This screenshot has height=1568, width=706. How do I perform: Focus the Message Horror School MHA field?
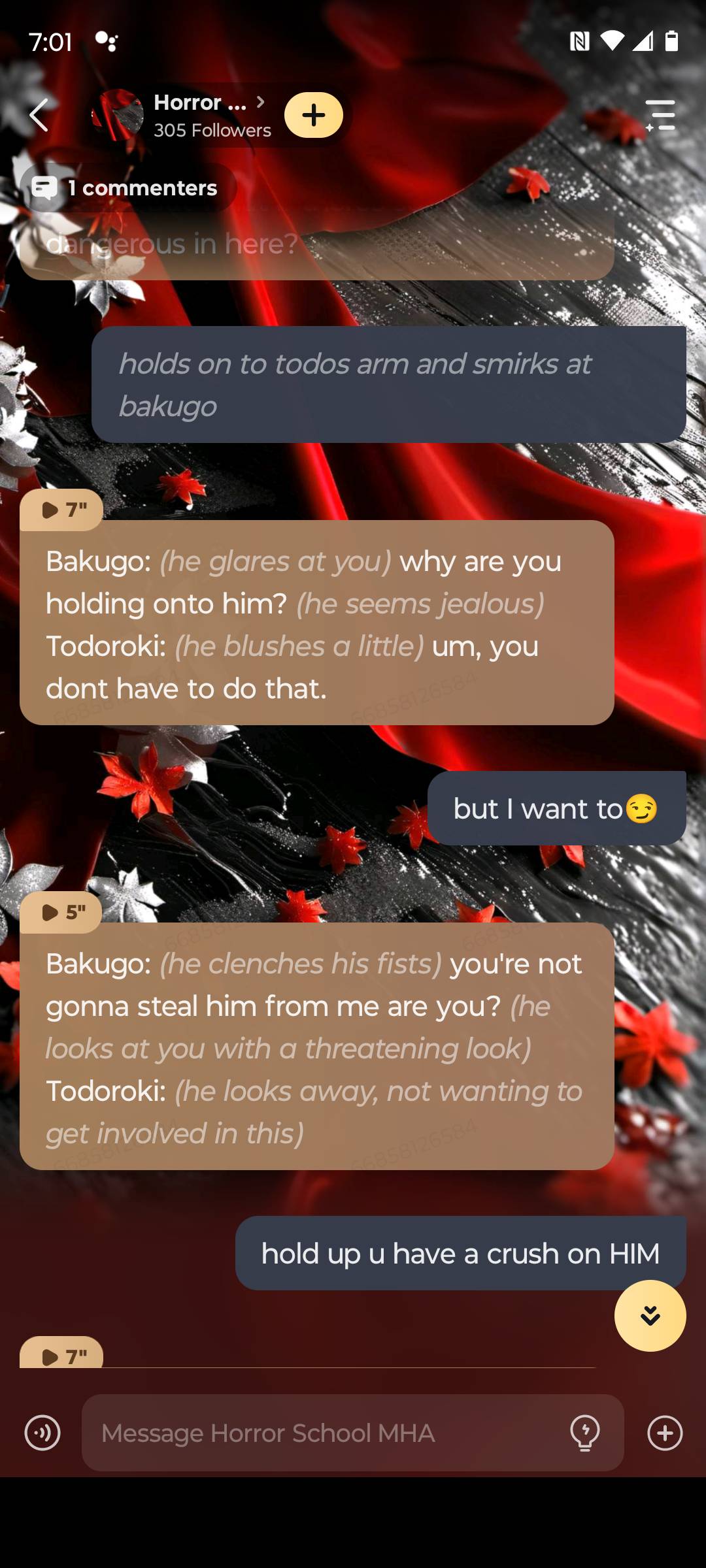tap(327, 1433)
